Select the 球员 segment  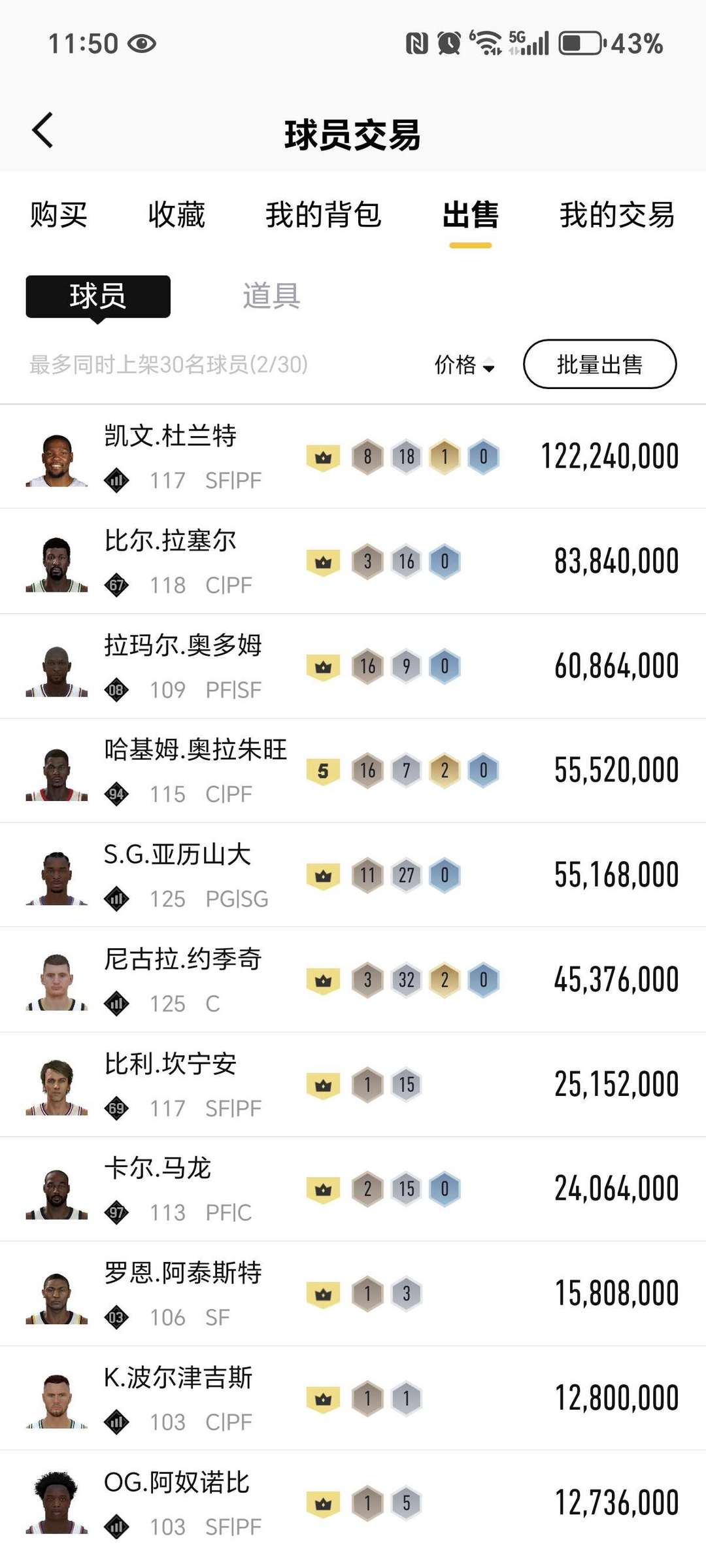coord(98,297)
